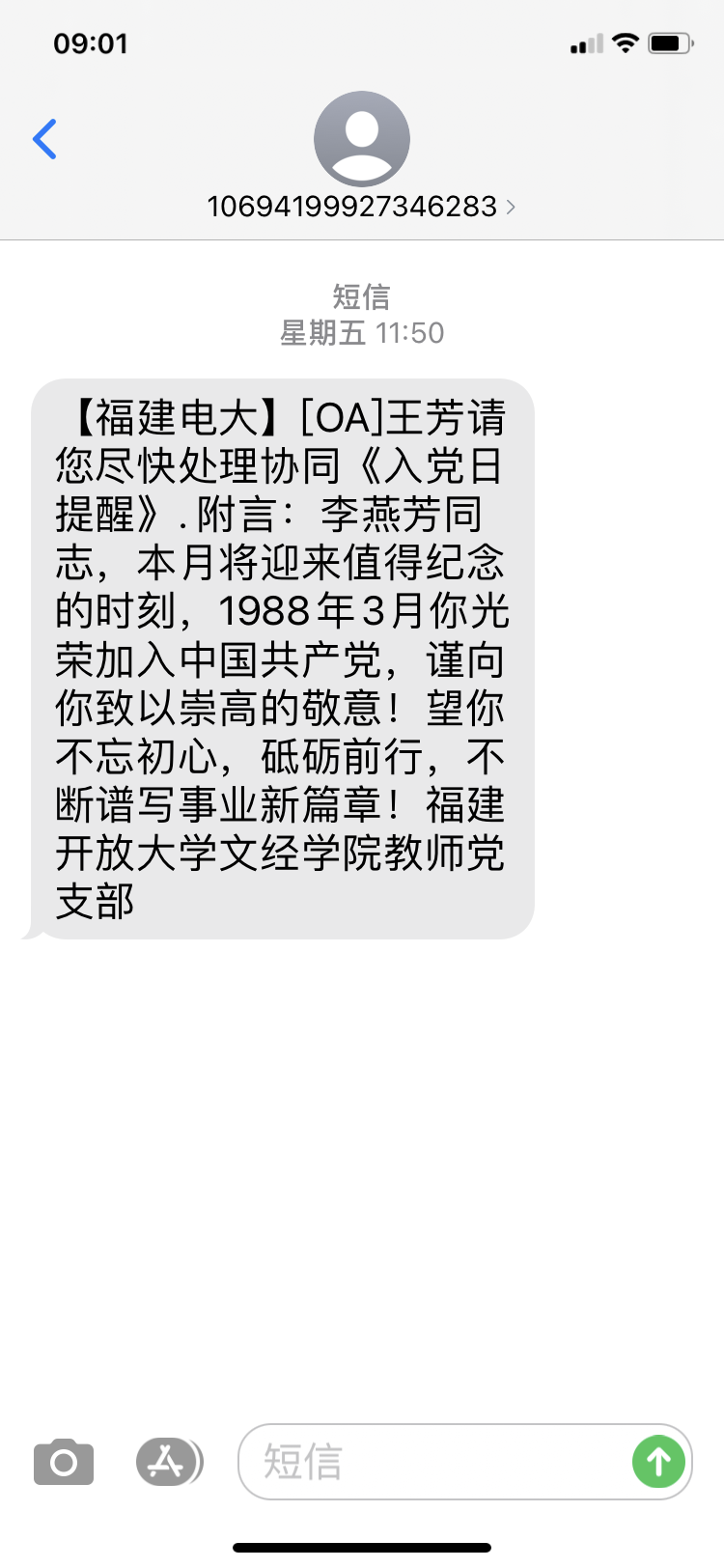Send the message with the green arrow
Image resolution: width=724 pixels, height=1568 pixels.
(x=658, y=1462)
